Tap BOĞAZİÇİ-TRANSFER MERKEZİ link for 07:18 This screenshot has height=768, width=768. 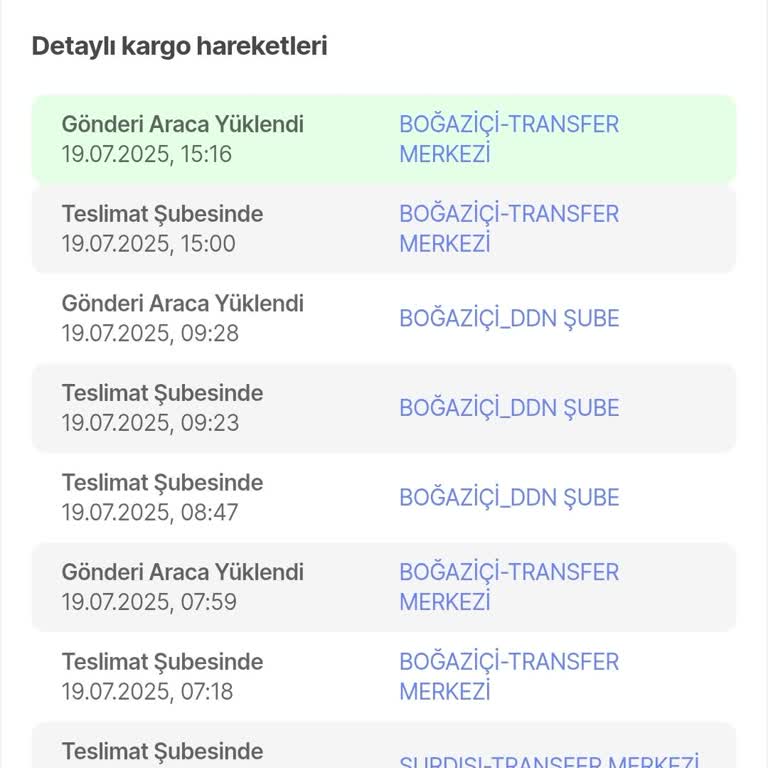click(508, 676)
